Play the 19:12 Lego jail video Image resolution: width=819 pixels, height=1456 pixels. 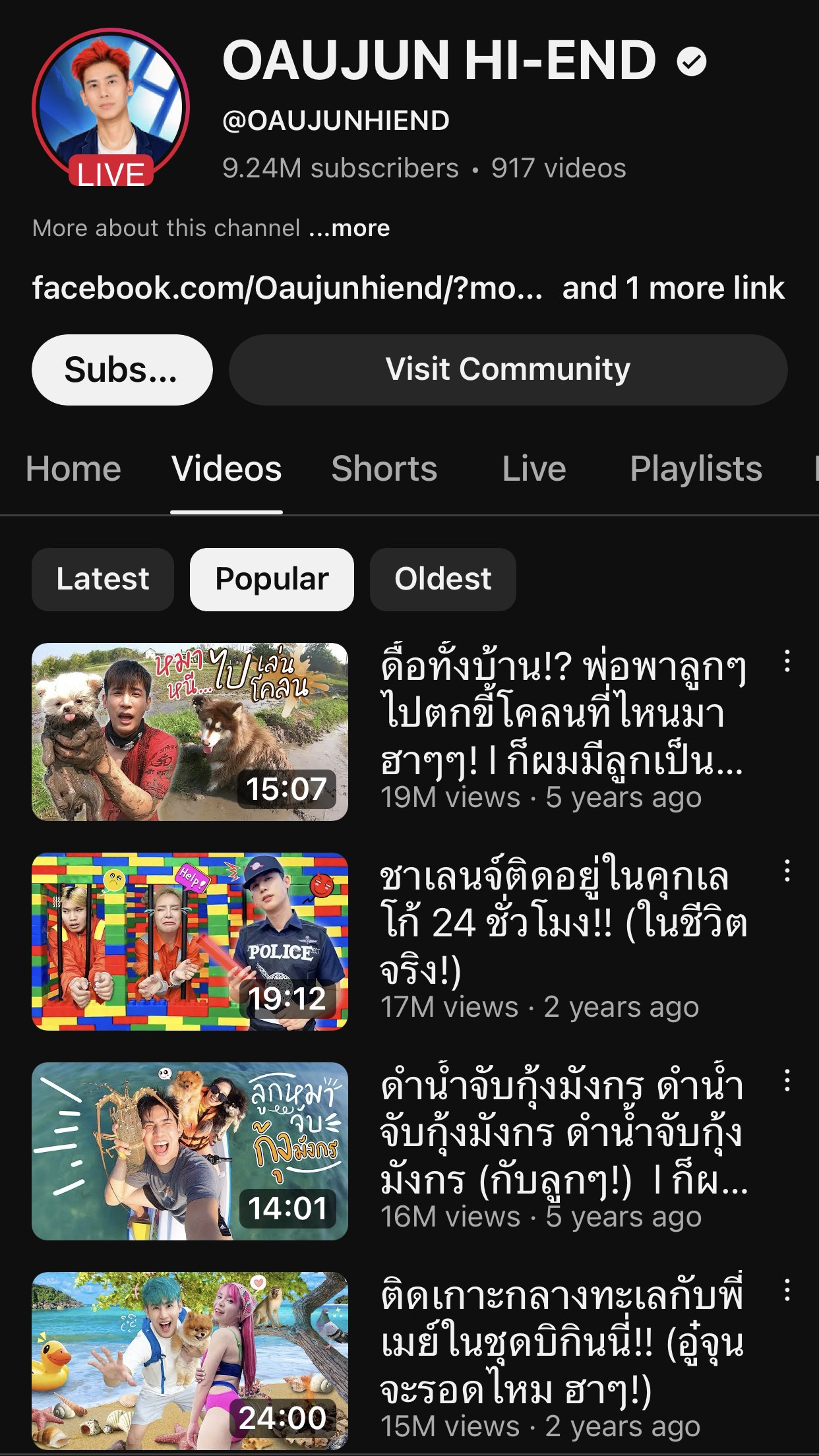coord(190,941)
